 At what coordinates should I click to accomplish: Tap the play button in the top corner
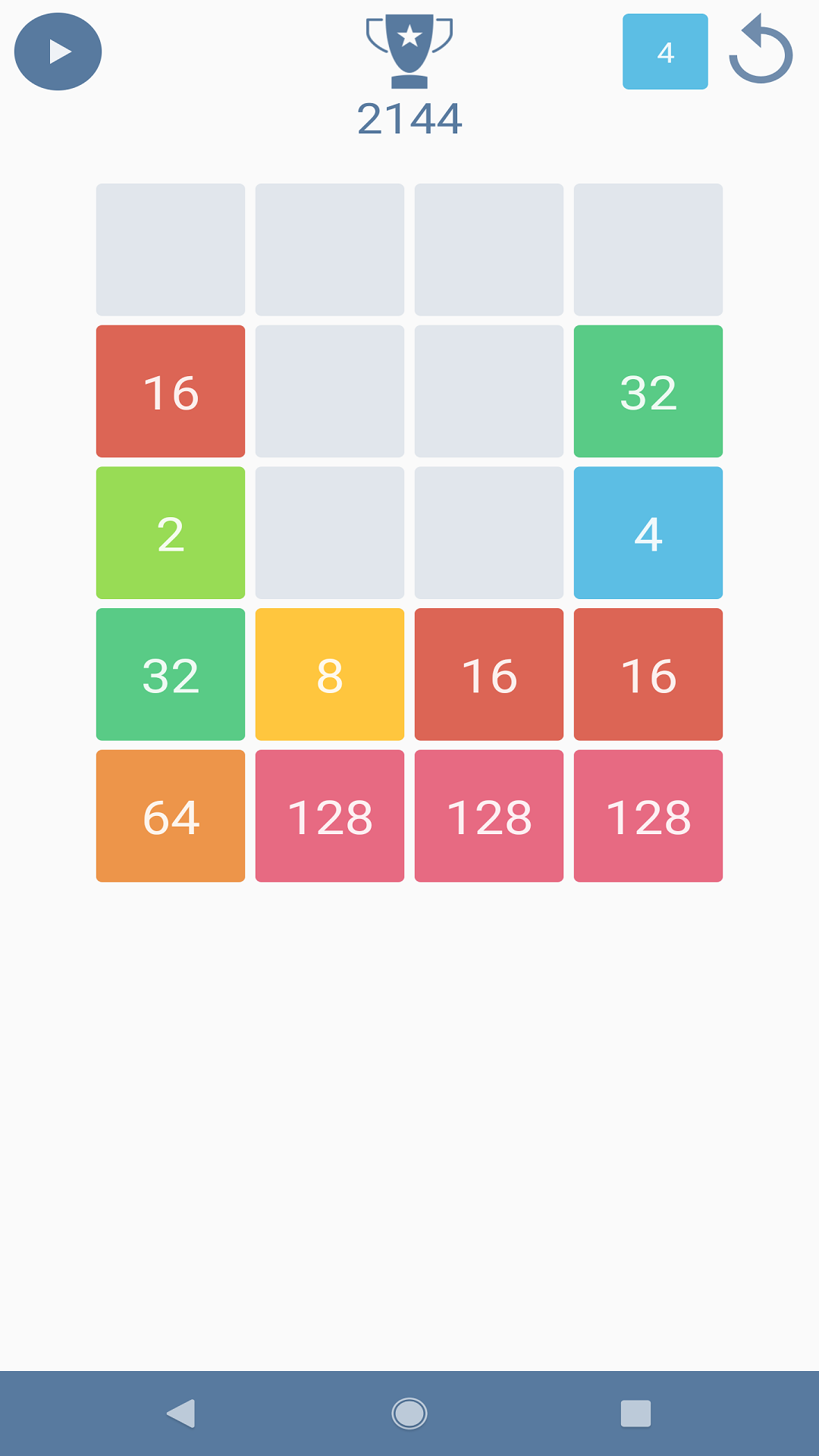(x=58, y=52)
